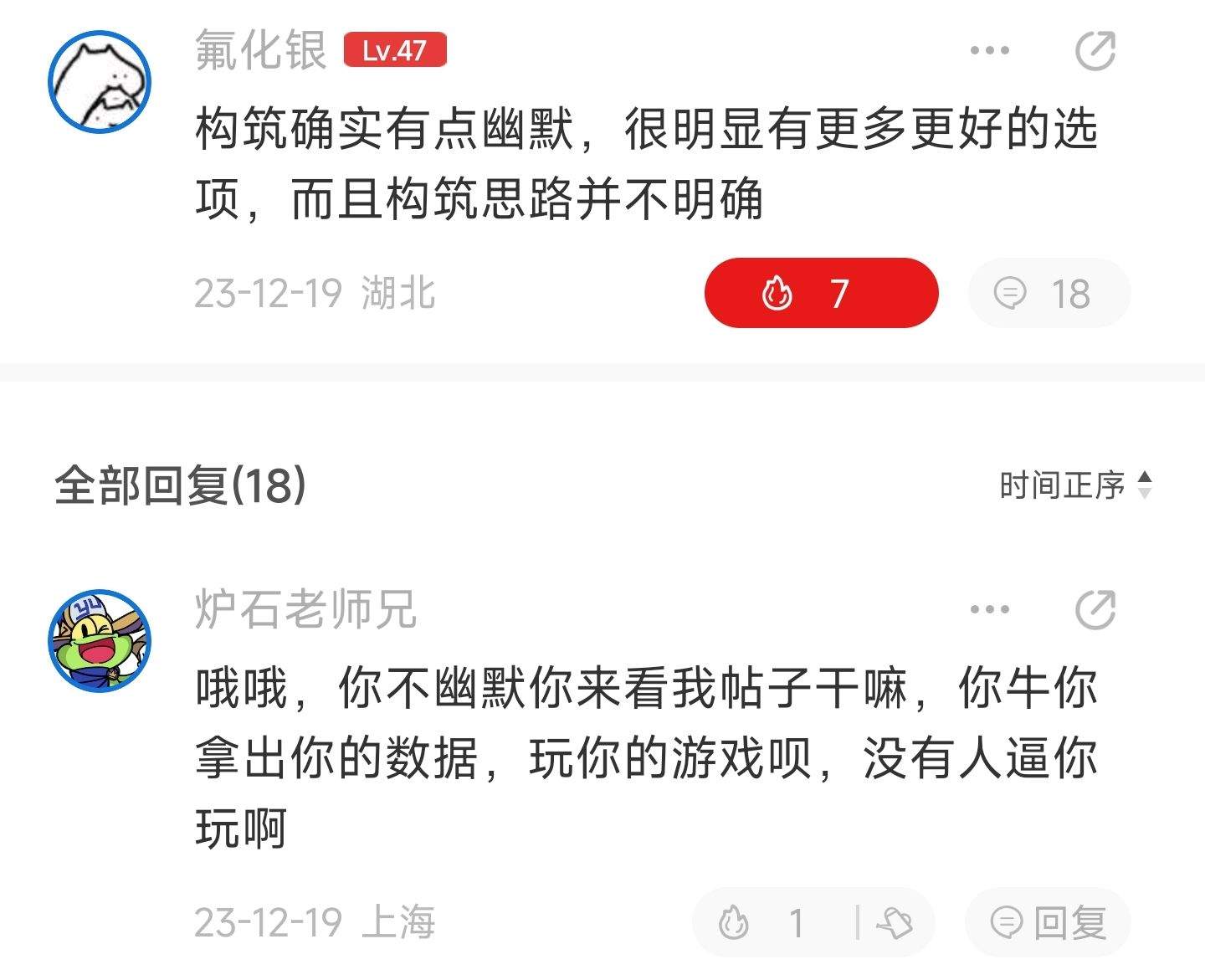
Task: Open overflow menu on 炉石老师兄's reply
Action: [989, 609]
